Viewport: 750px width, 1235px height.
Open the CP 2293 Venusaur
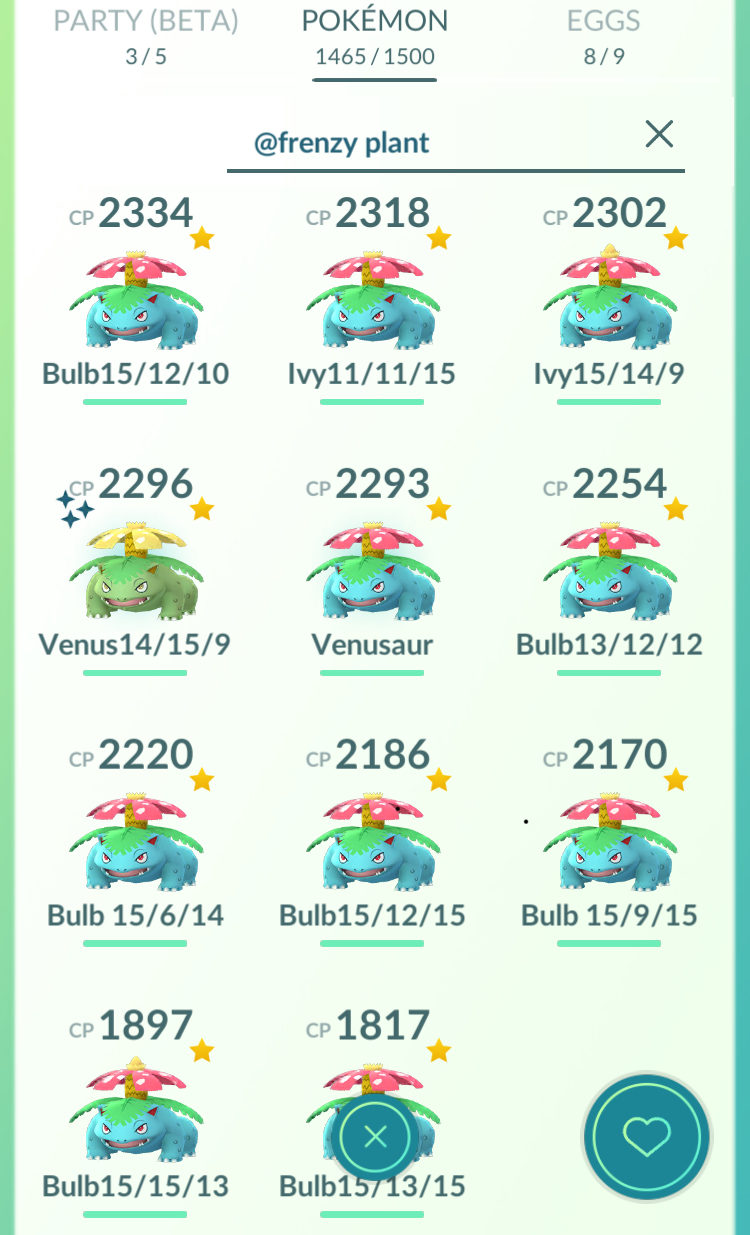click(x=372, y=570)
